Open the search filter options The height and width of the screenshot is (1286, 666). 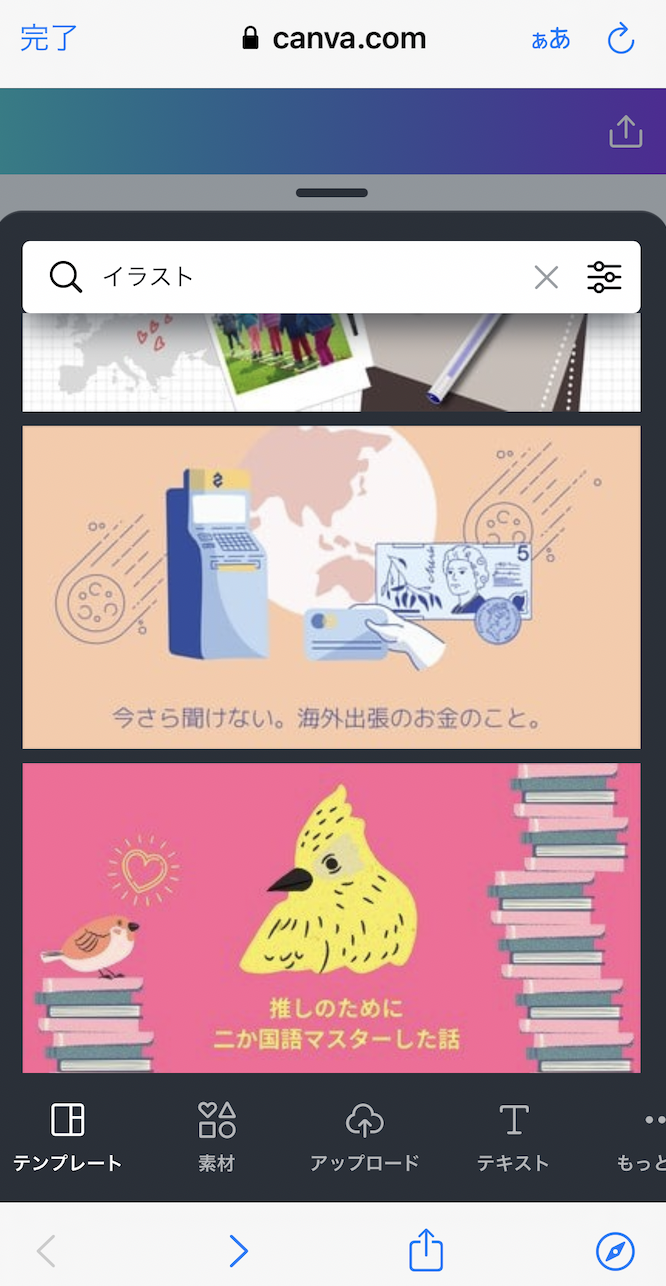pos(604,277)
